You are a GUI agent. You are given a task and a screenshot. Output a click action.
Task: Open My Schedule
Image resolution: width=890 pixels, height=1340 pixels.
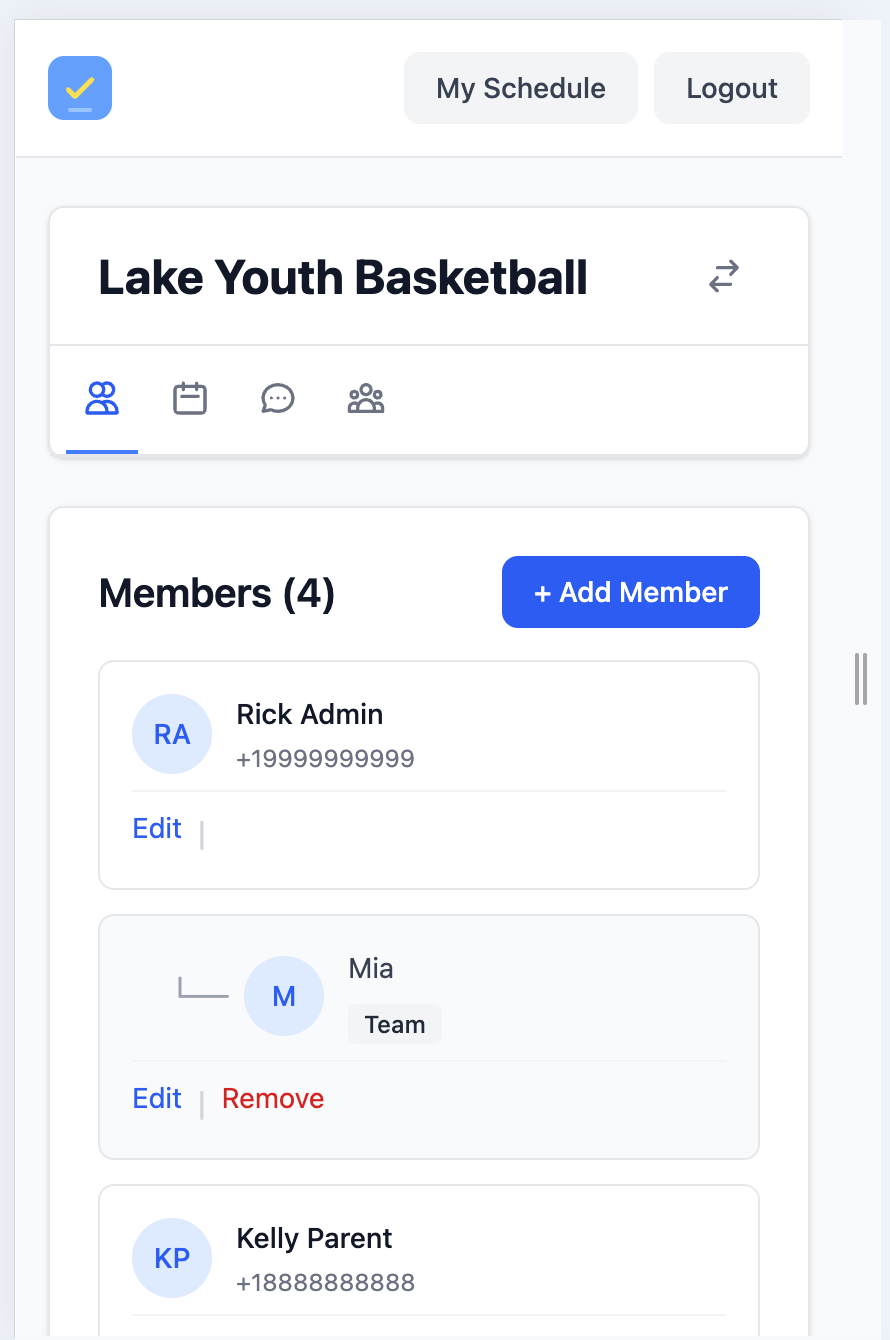point(520,88)
